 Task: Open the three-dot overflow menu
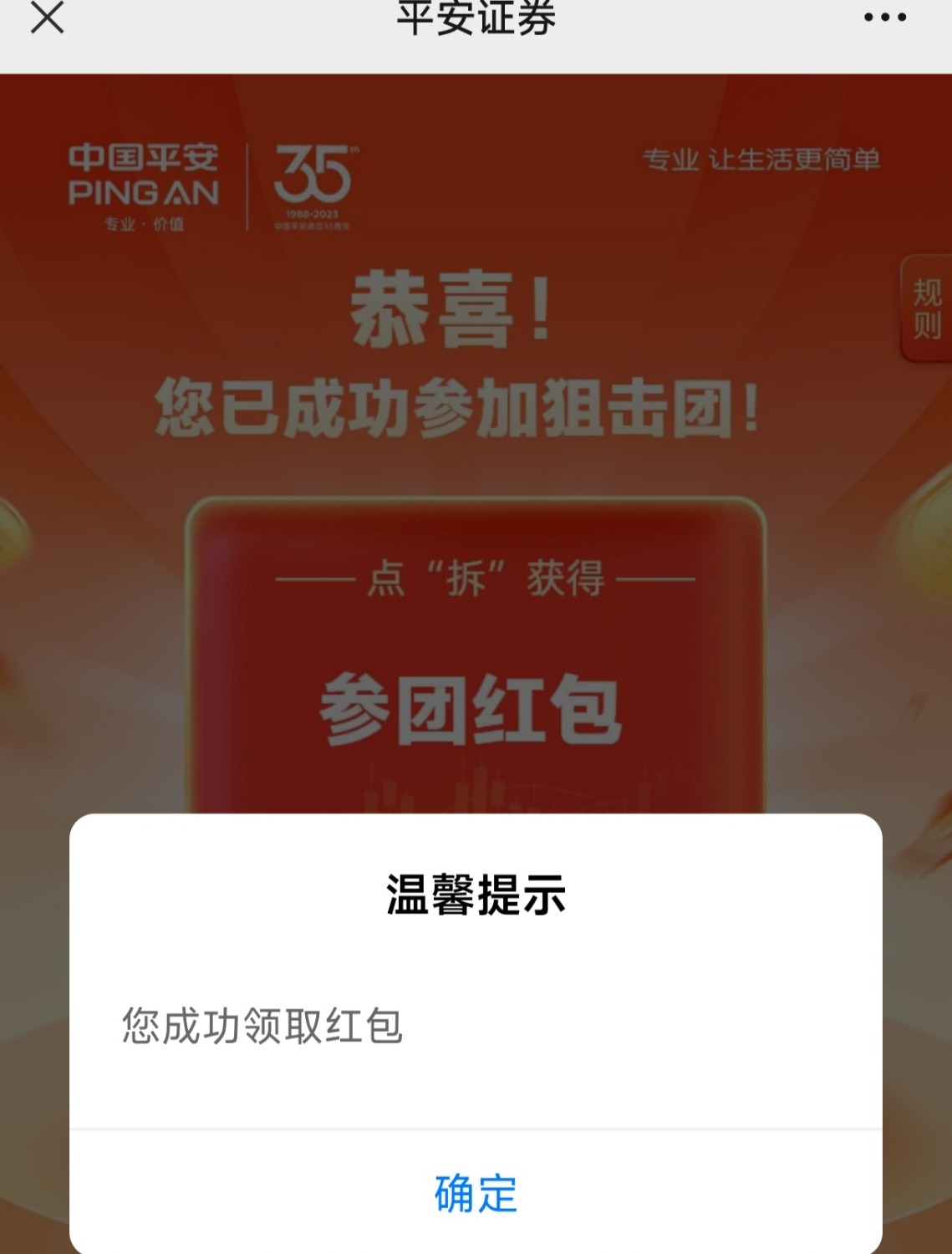click(884, 18)
